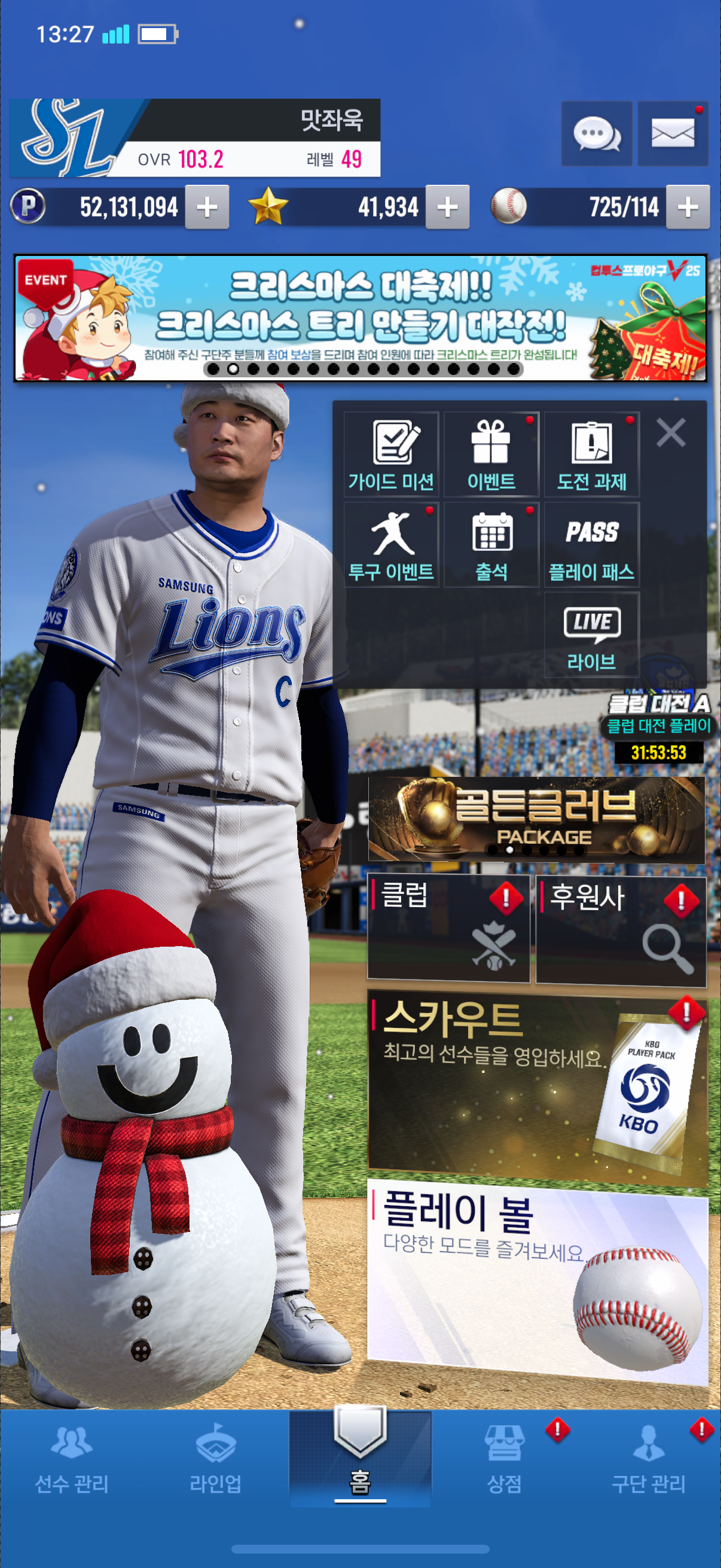Image resolution: width=721 pixels, height=1568 pixels.
Task: Open 스카우트 to recruit players
Action: pyautogui.click(x=537, y=1090)
